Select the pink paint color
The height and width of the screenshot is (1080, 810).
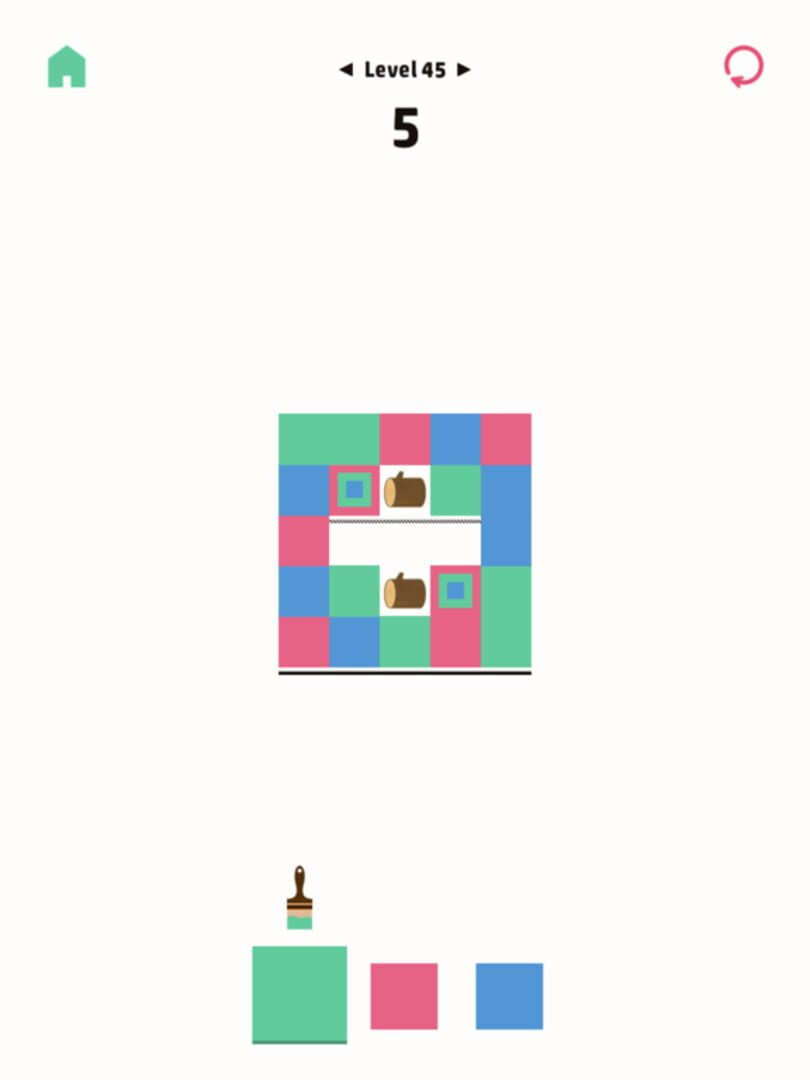pos(404,996)
